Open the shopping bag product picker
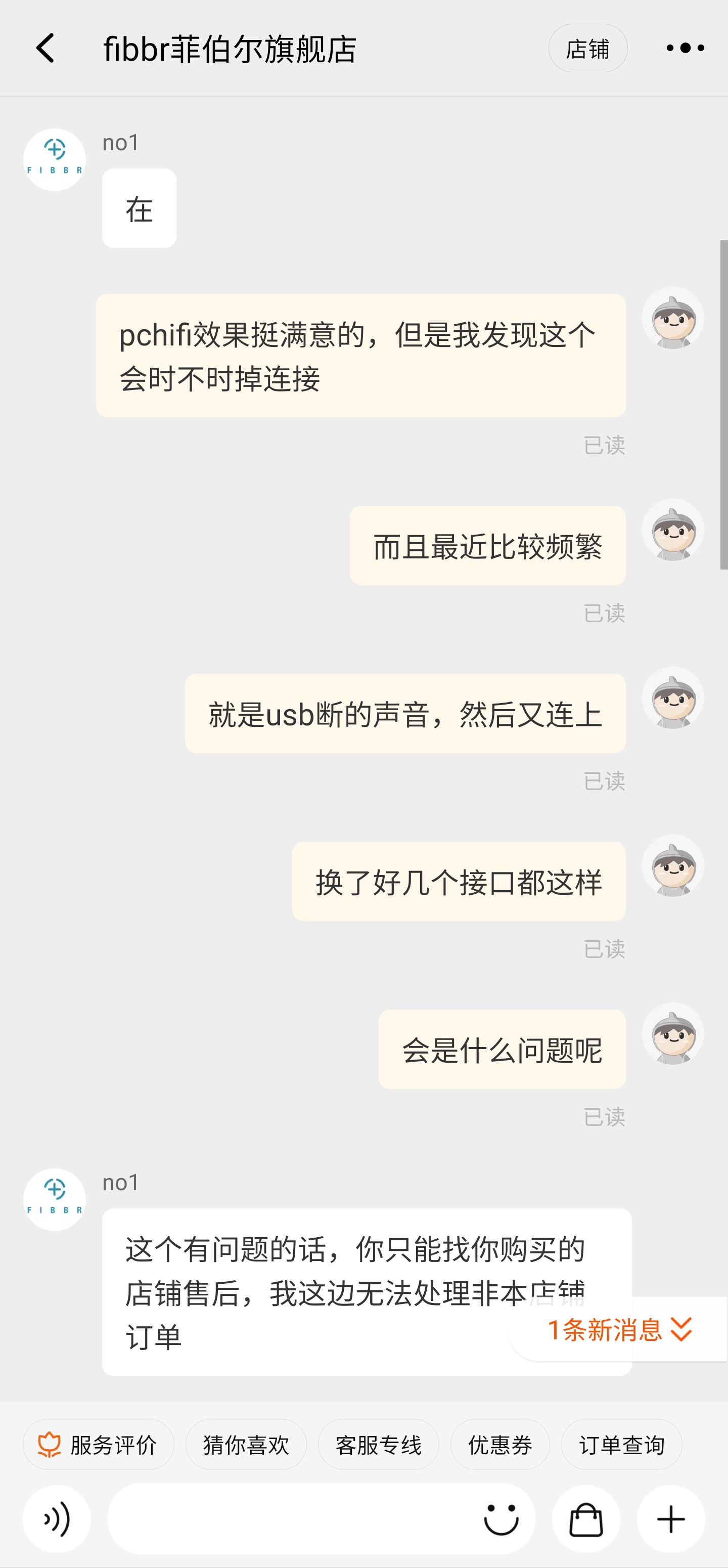 click(x=585, y=1519)
